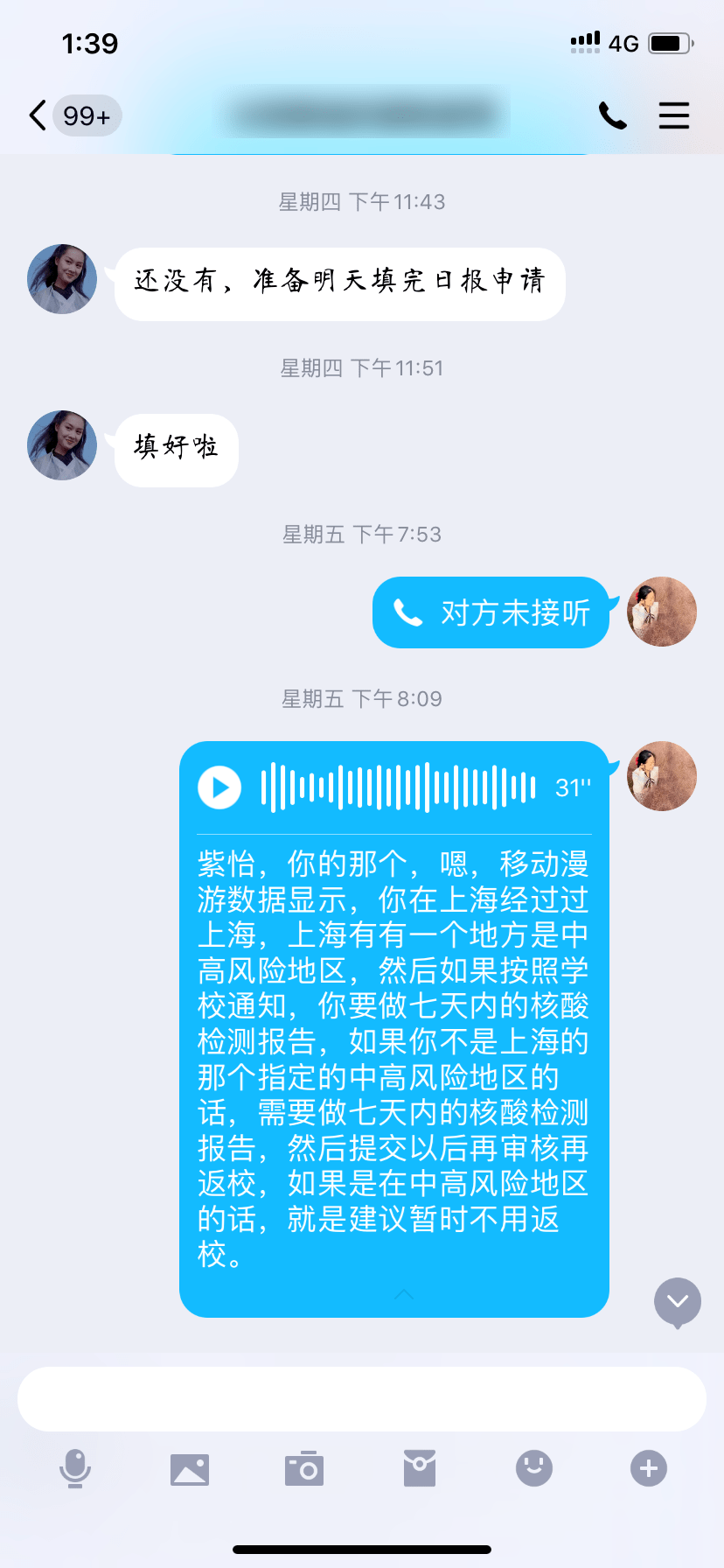724x1568 pixels.
Task: Open the chat settings menu
Action: pos(673,115)
